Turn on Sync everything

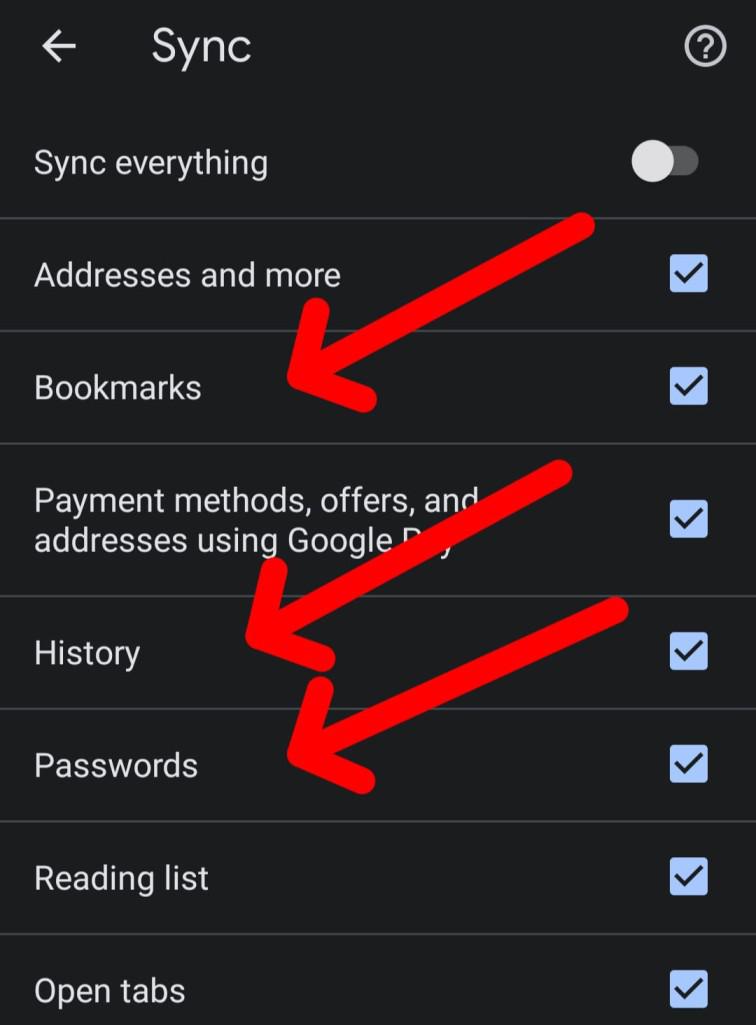(x=665, y=161)
